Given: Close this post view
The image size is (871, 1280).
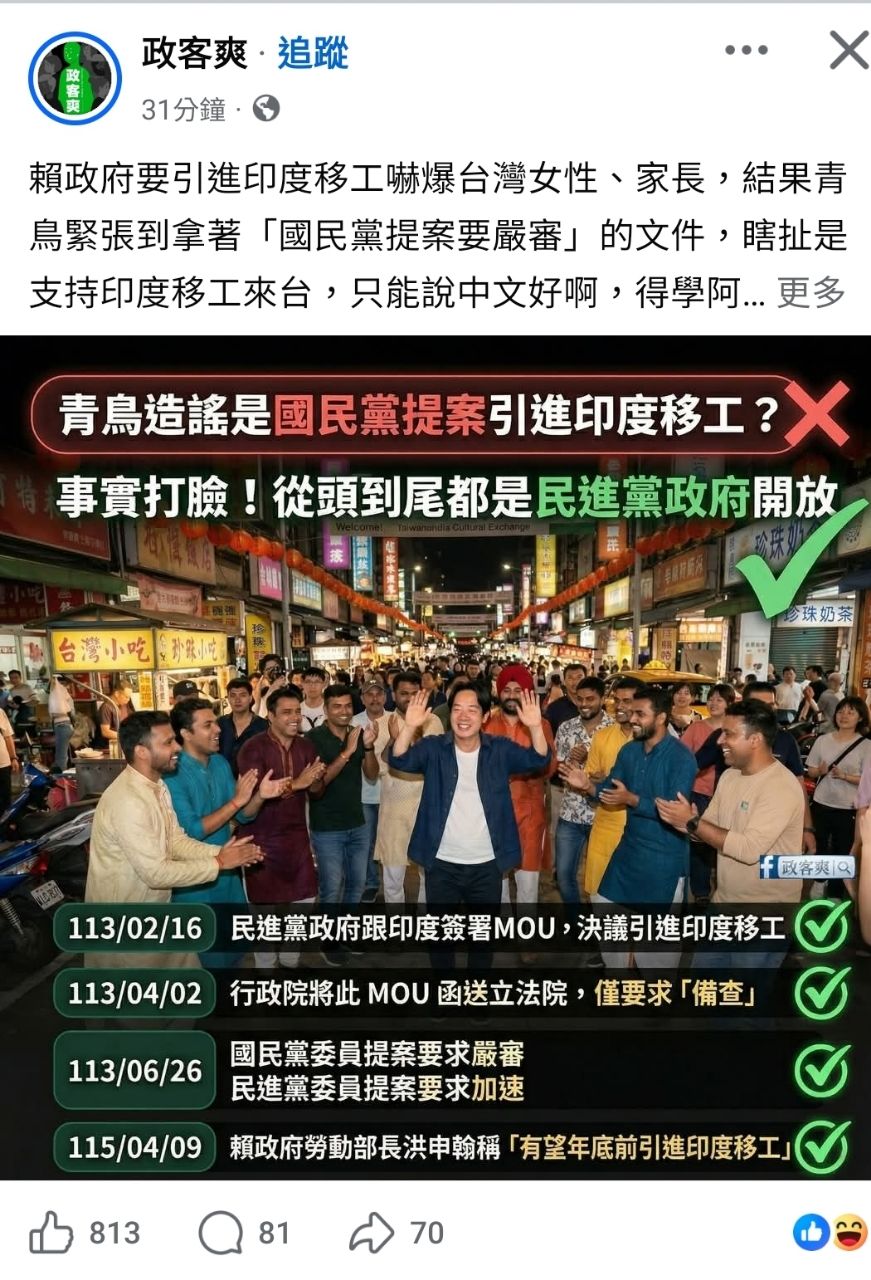Looking at the screenshot, I should point(848,50).
